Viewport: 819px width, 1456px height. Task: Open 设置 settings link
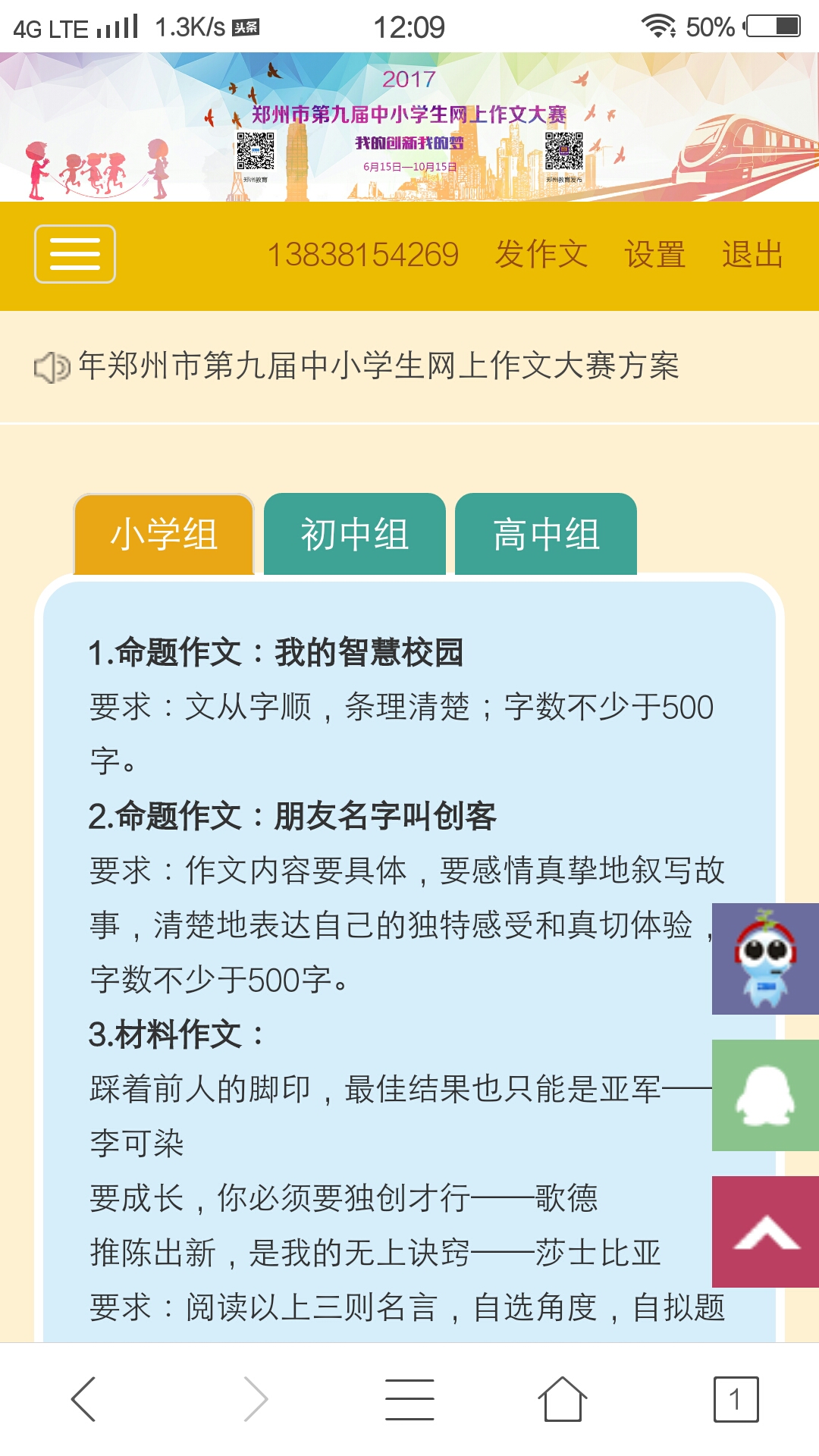(654, 255)
